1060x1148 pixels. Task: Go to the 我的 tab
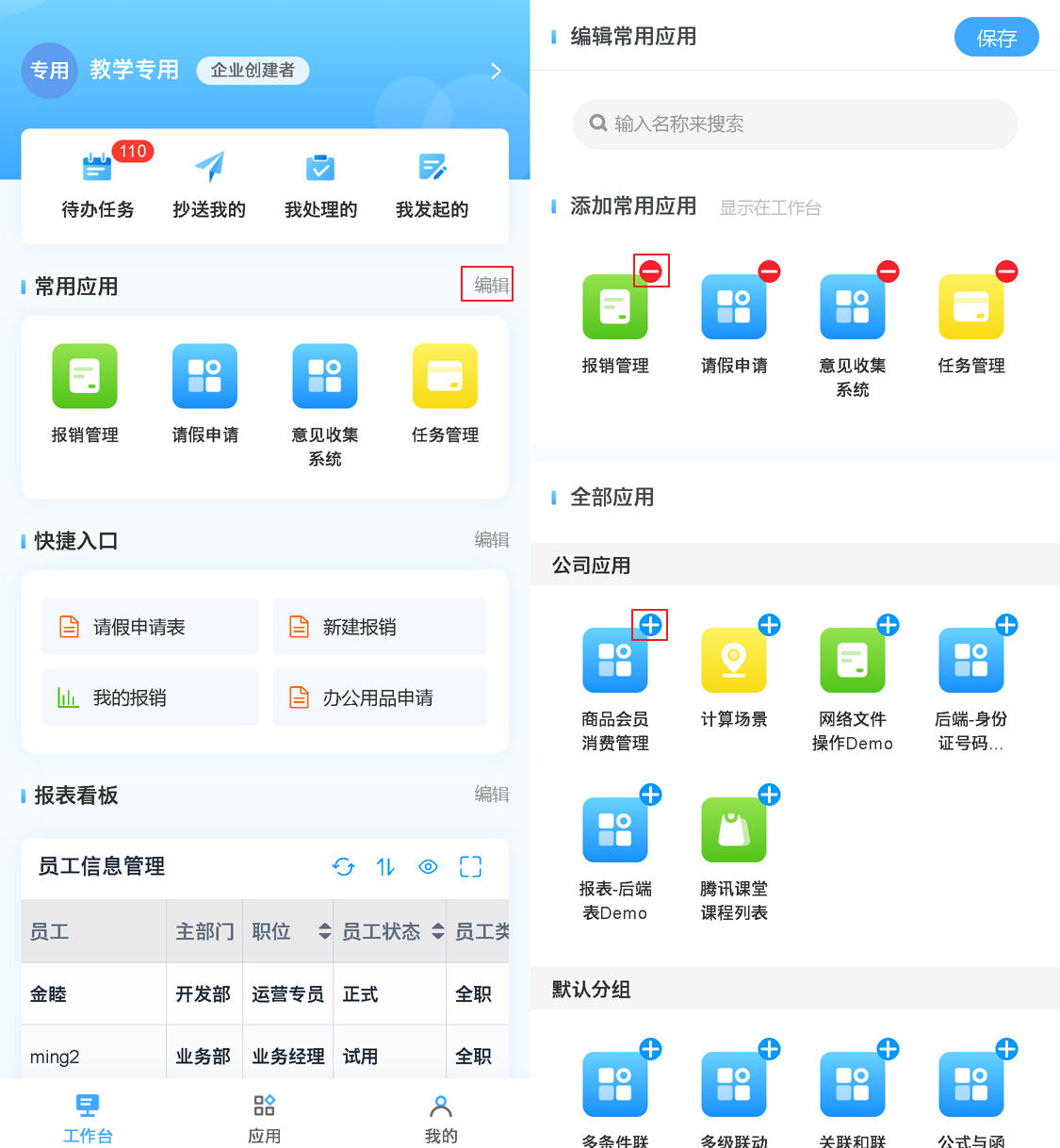point(440,1117)
